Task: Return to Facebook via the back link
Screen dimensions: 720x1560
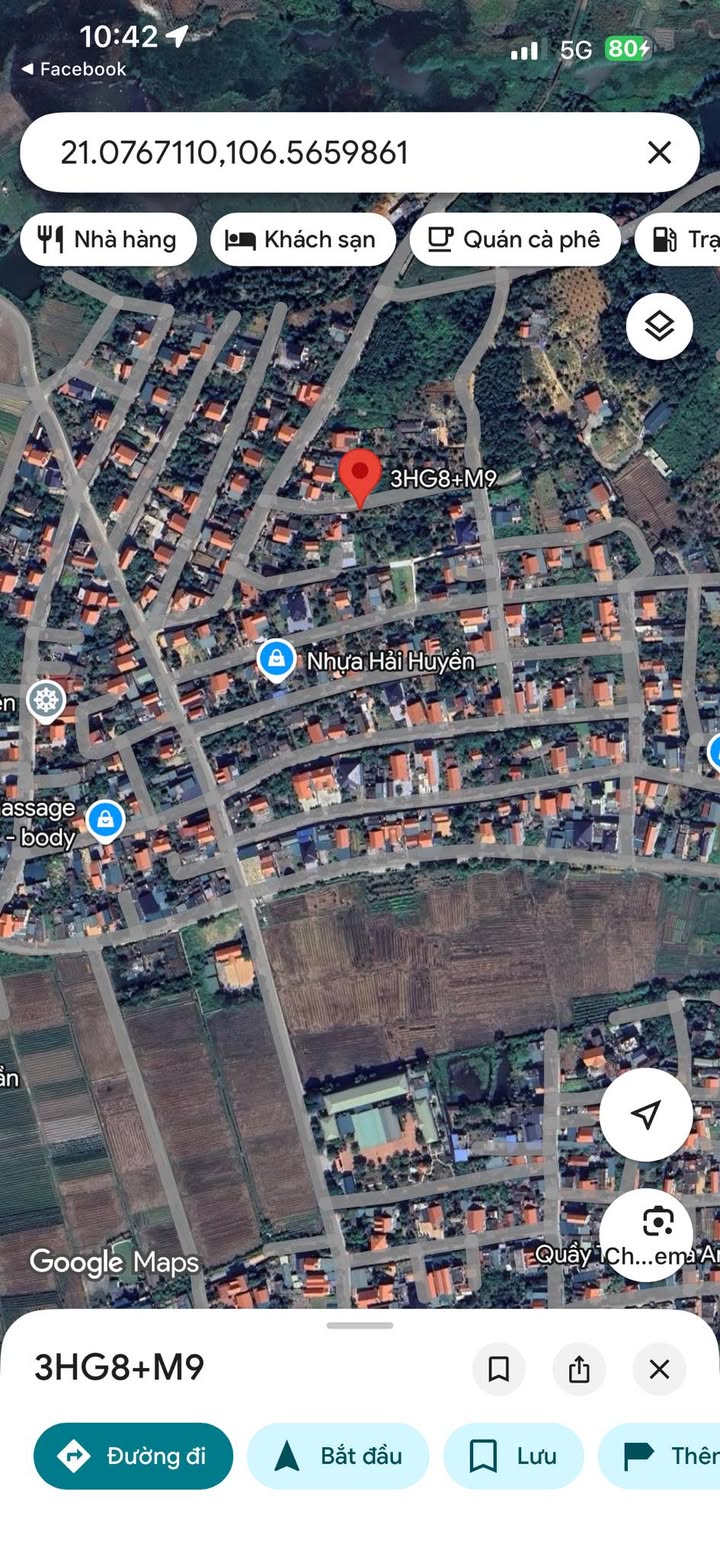Action: tap(74, 69)
